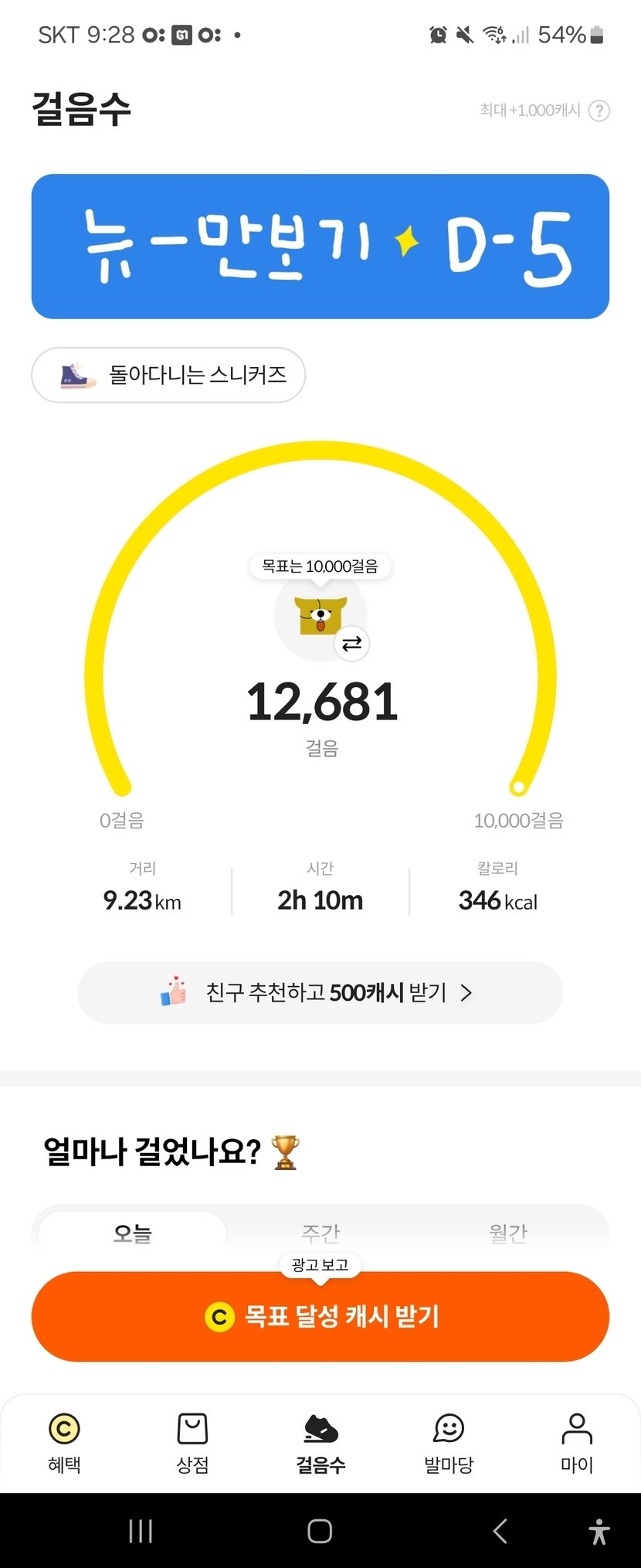Open the 마이 profile tab
Viewport: 641px width, 1568px height.
[577, 1443]
